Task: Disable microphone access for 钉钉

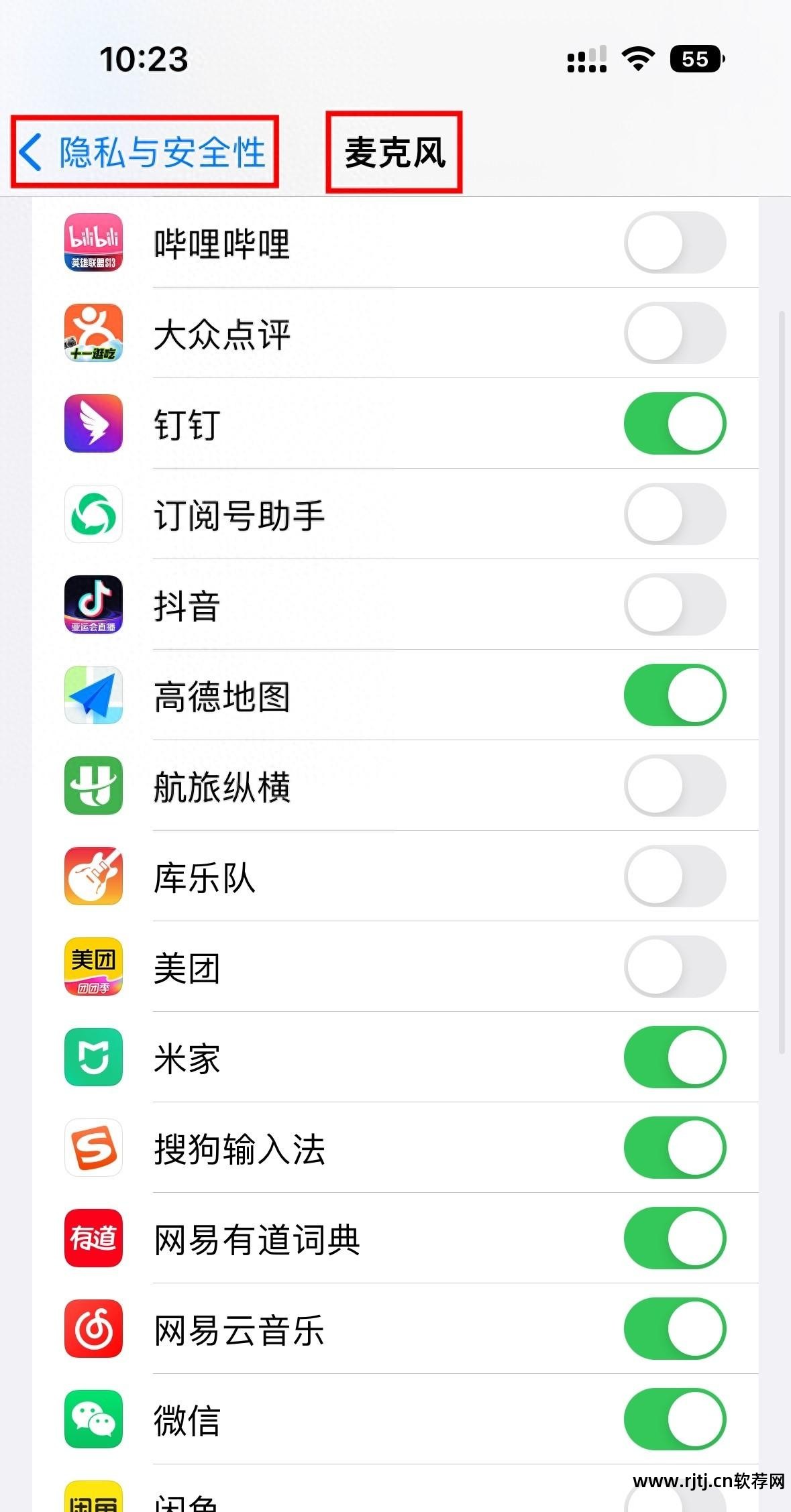Action: (x=674, y=424)
